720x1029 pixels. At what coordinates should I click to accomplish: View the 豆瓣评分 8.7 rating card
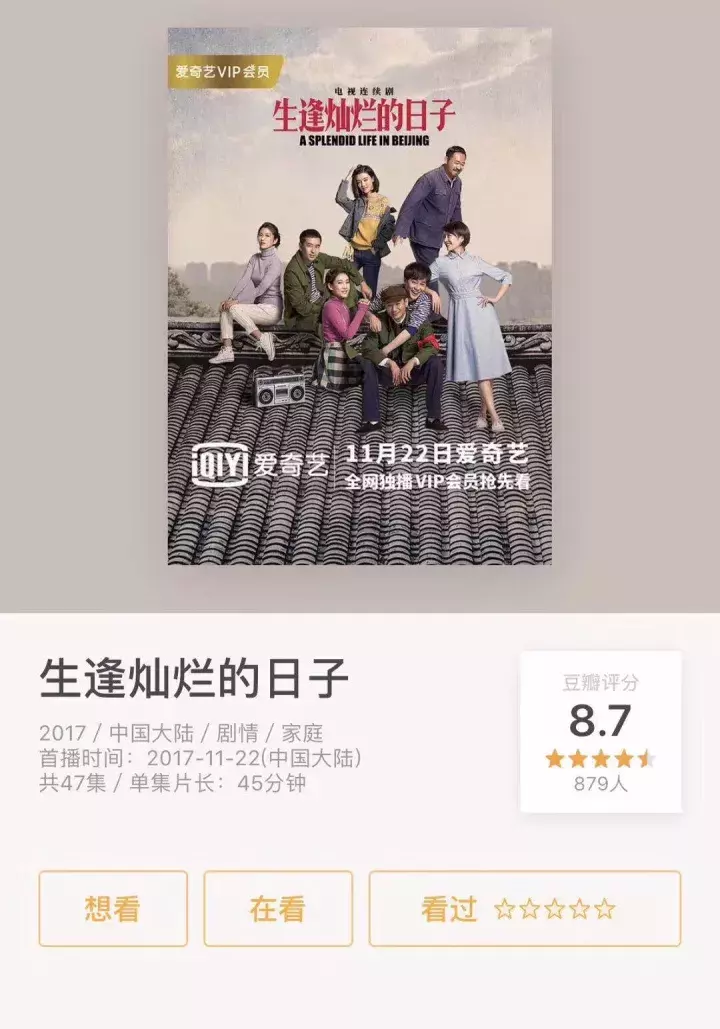click(x=601, y=731)
